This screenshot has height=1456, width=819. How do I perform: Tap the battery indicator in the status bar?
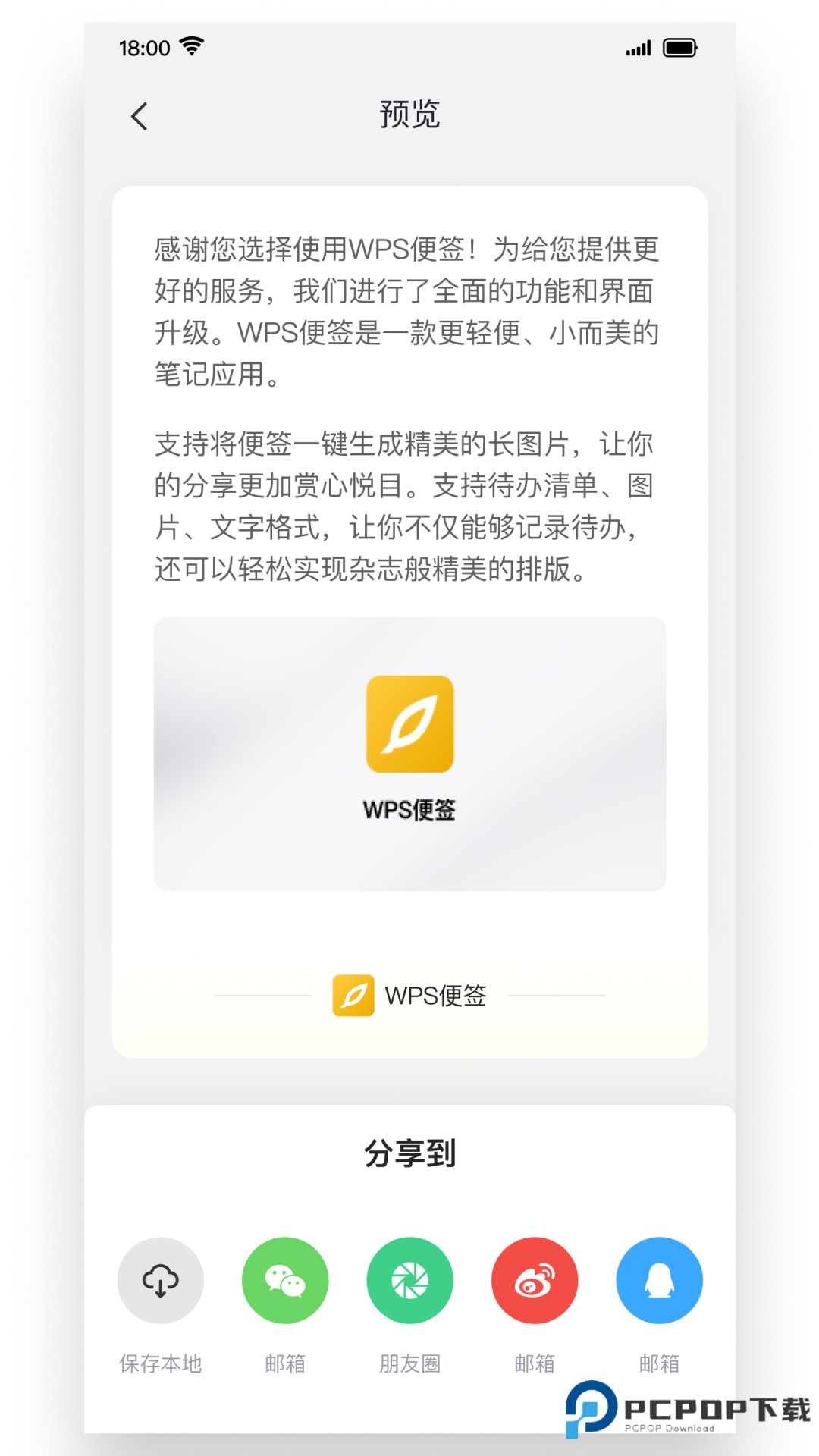point(681,47)
